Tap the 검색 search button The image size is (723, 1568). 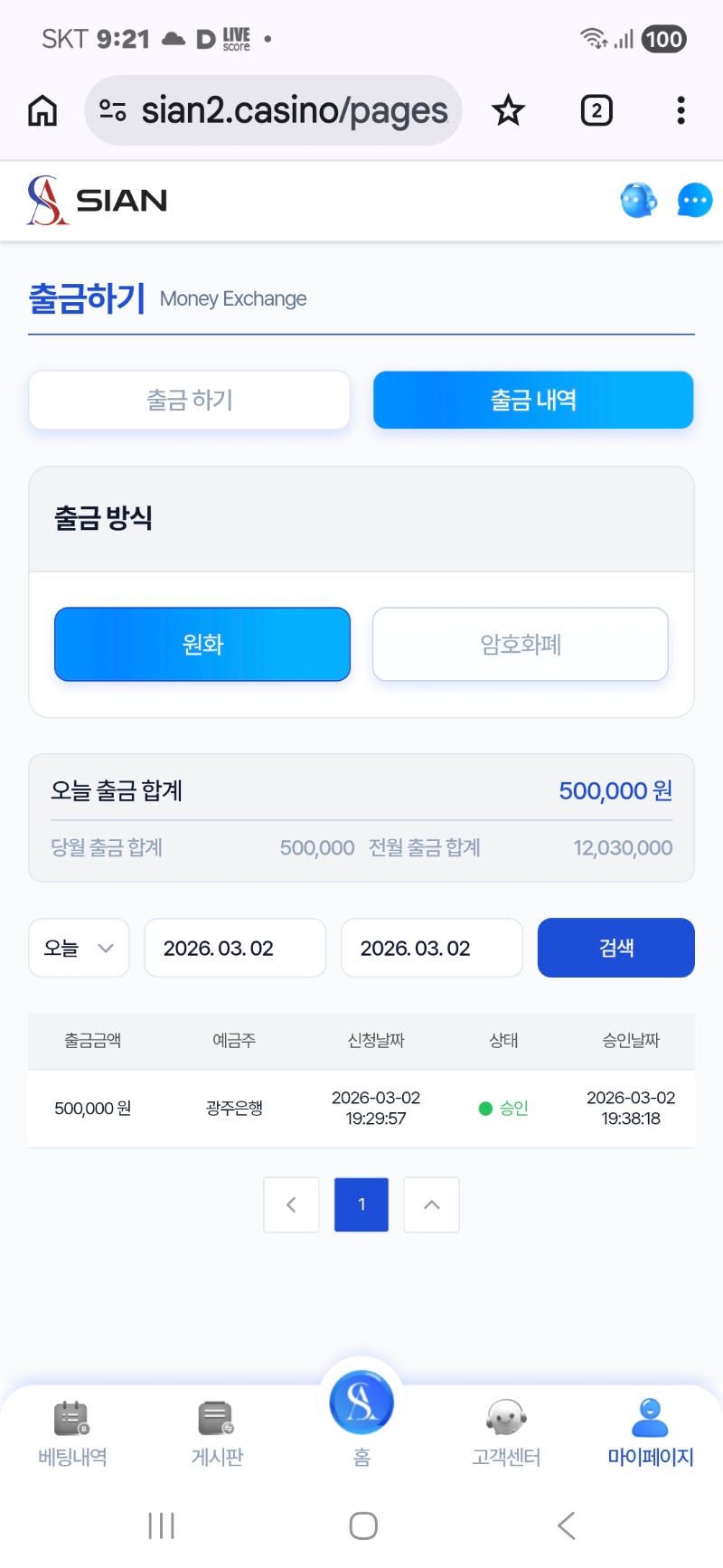(616, 948)
